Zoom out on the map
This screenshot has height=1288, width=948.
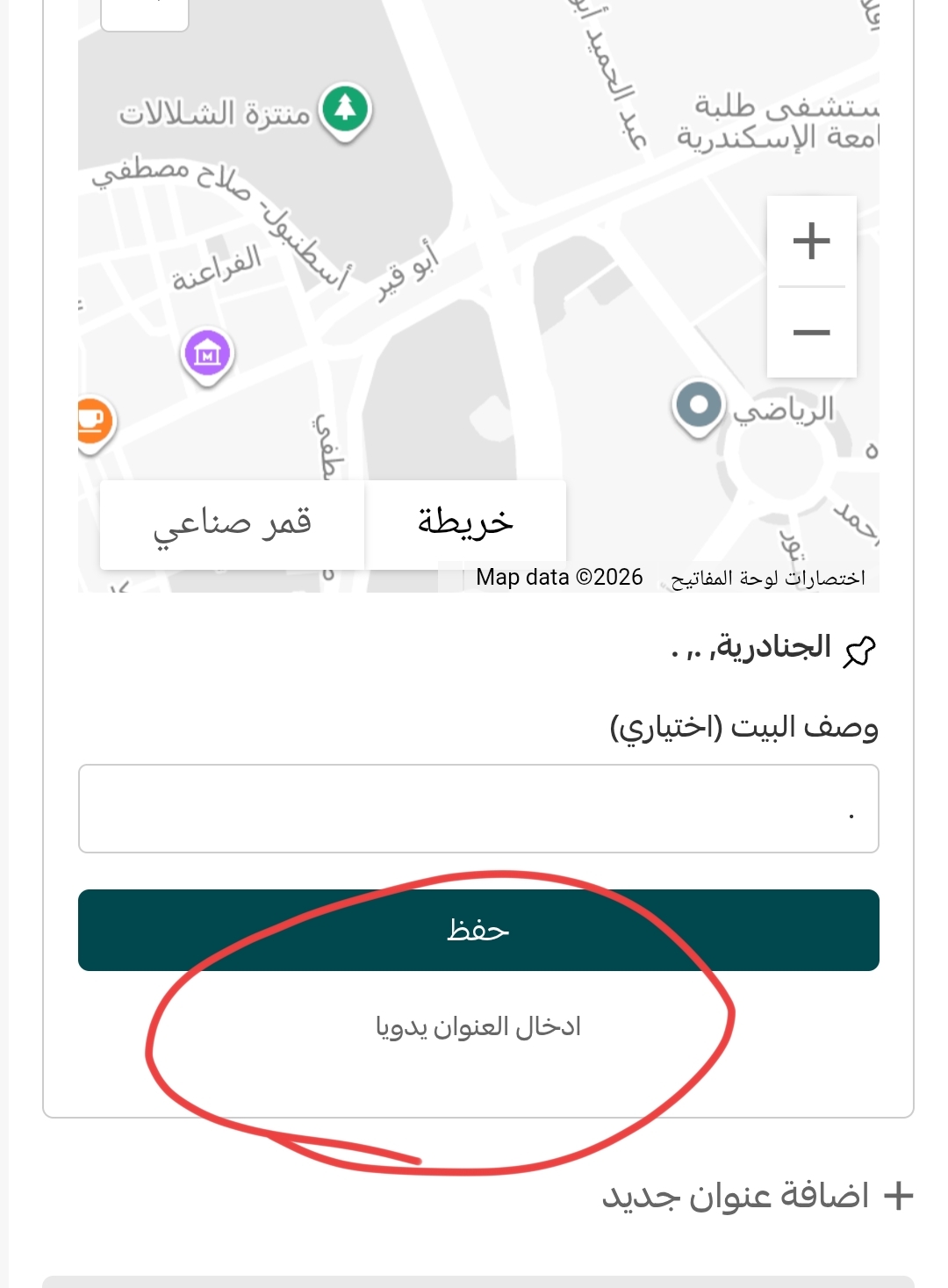click(x=811, y=333)
